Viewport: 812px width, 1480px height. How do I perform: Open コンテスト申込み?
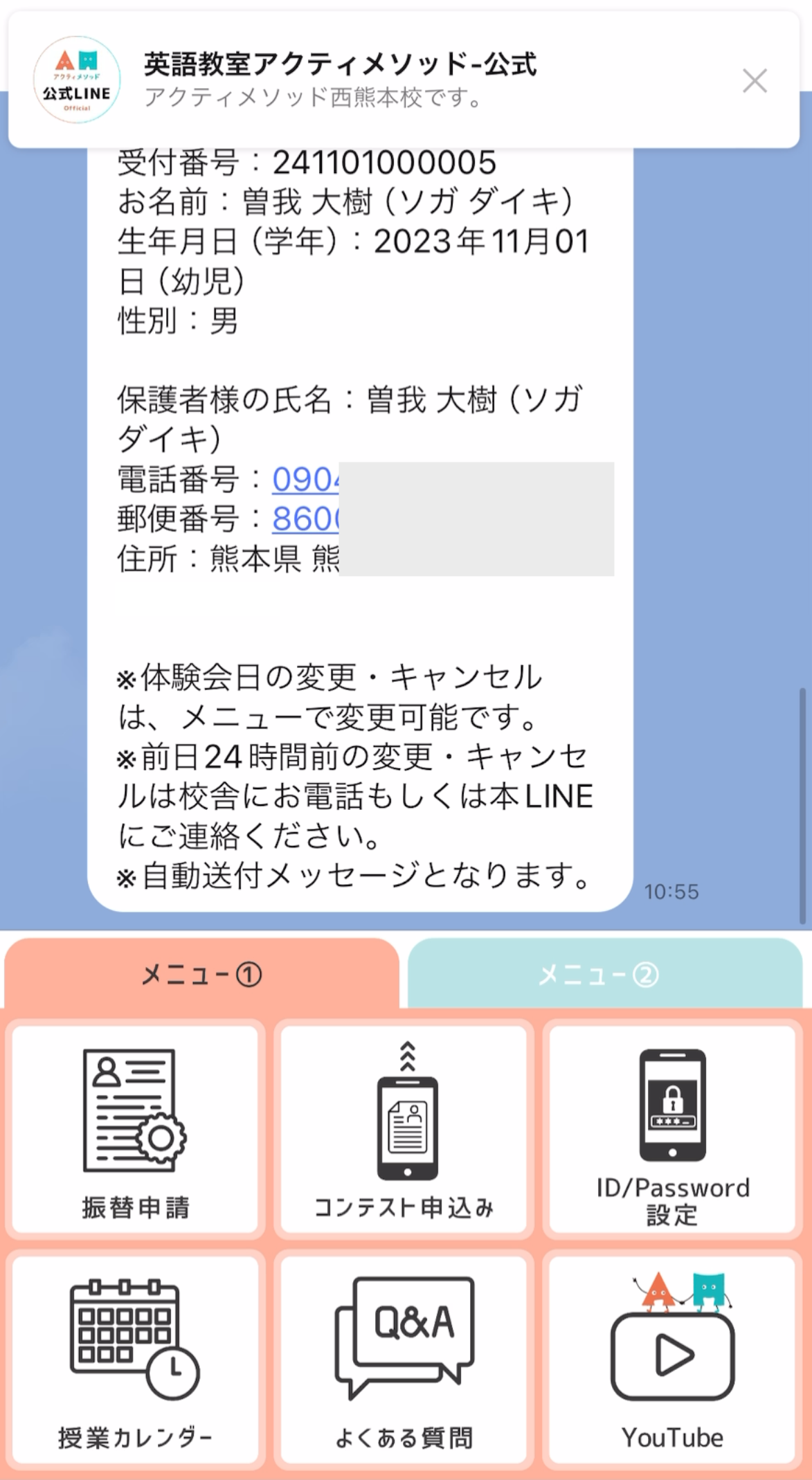click(404, 1130)
